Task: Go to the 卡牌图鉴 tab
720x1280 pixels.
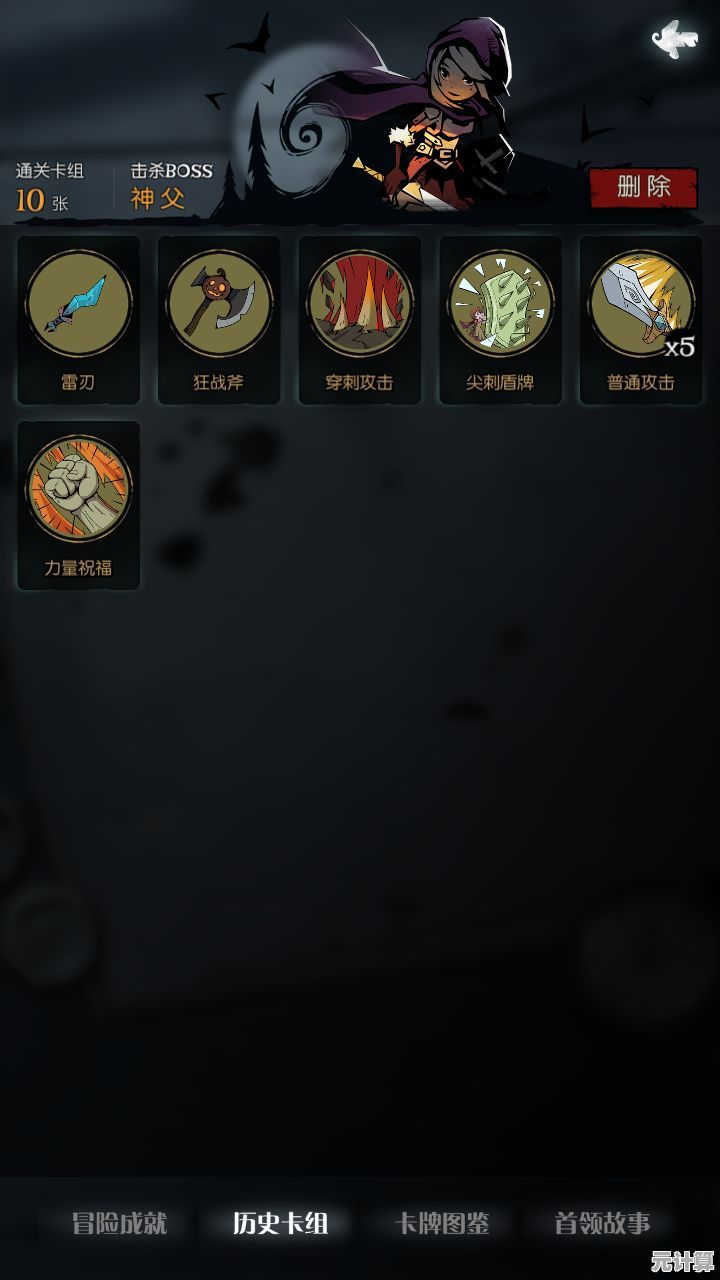Action: [441, 1223]
